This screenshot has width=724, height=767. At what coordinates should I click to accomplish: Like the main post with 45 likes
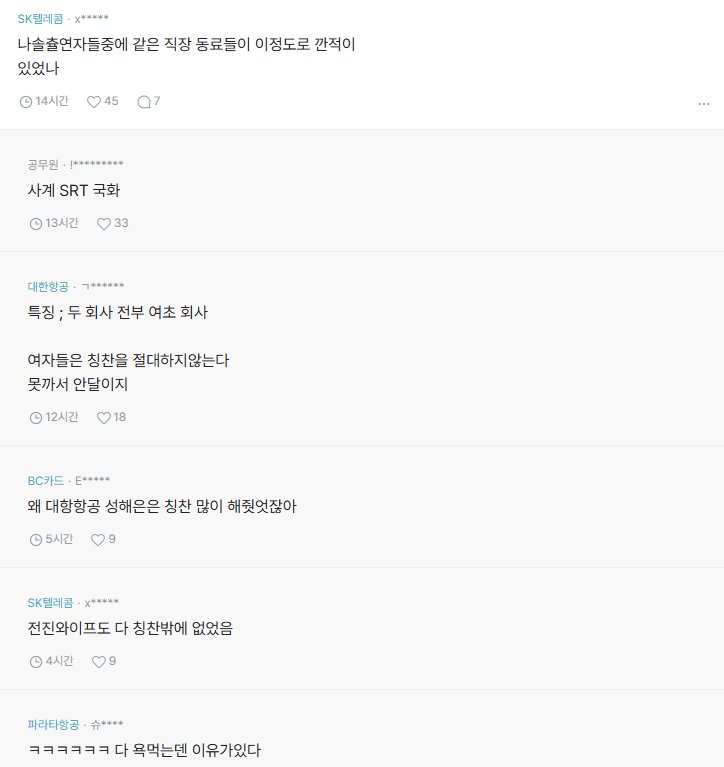[x=95, y=101]
